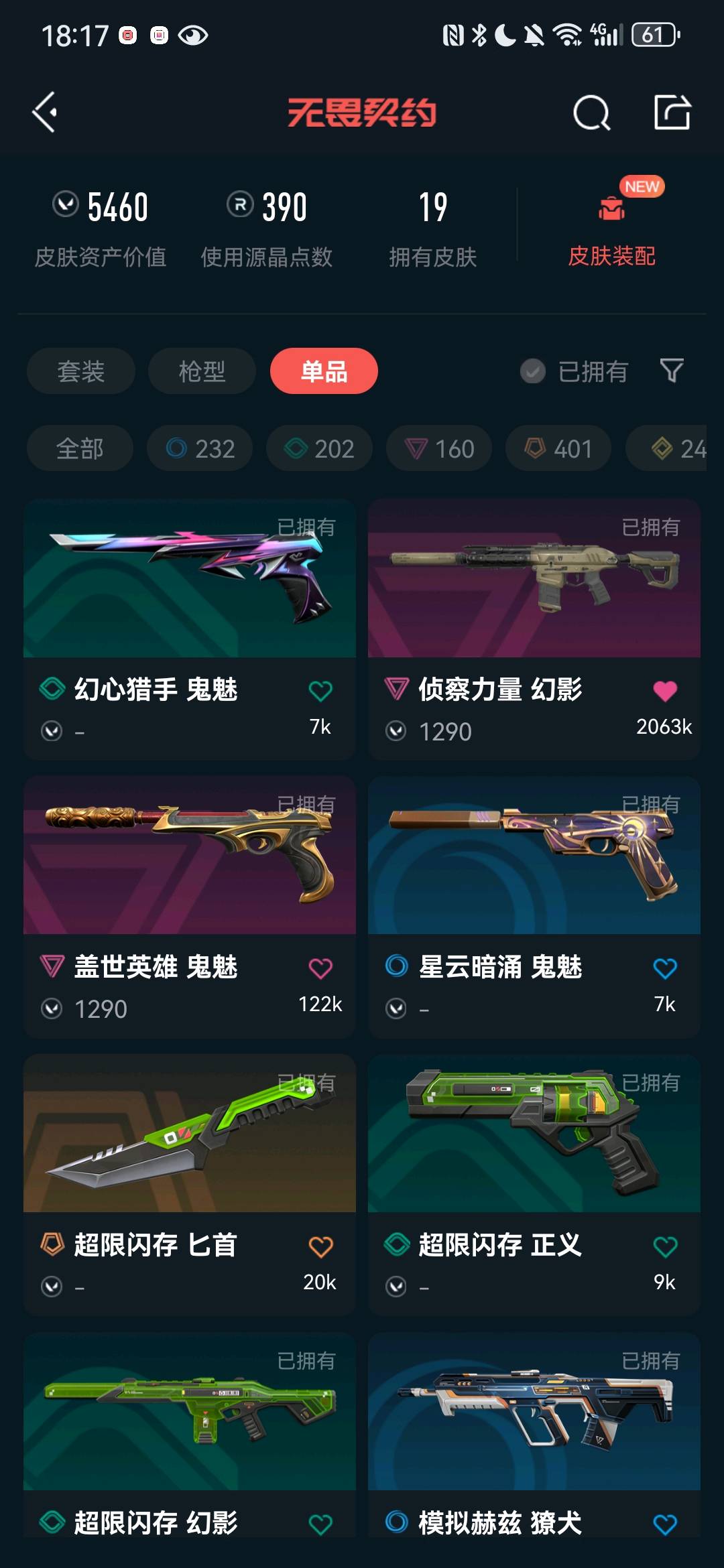Switch to the 套装 tab
724x1568 pixels.
tap(80, 371)
